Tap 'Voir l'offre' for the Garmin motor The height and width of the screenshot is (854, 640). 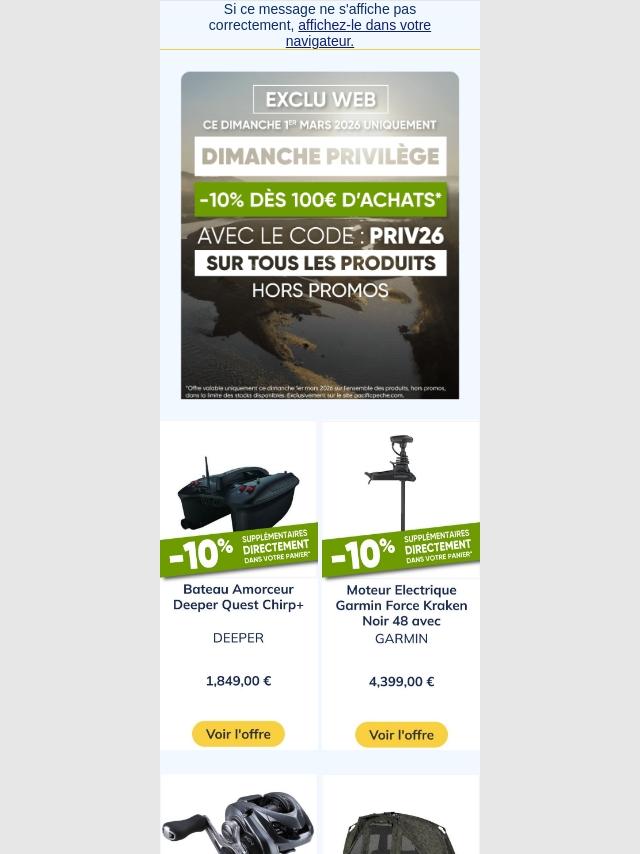pyautogui.click(x=401, y=735)
